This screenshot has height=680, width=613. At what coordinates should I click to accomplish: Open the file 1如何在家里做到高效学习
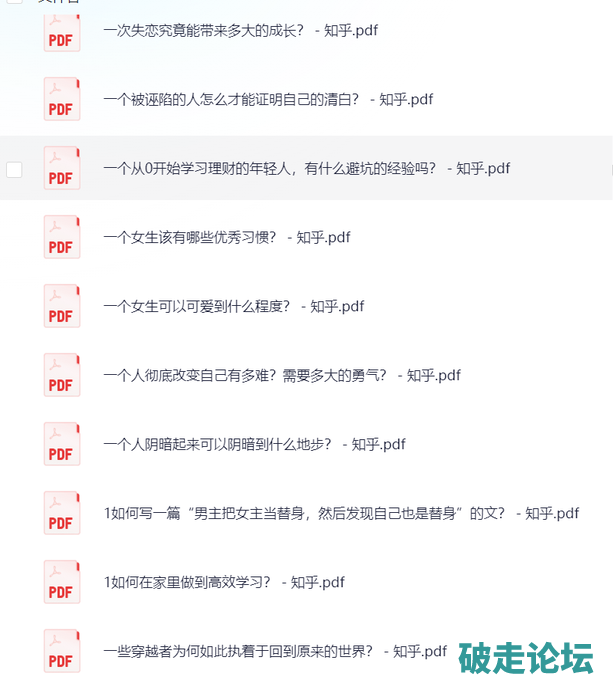(223, 582)
